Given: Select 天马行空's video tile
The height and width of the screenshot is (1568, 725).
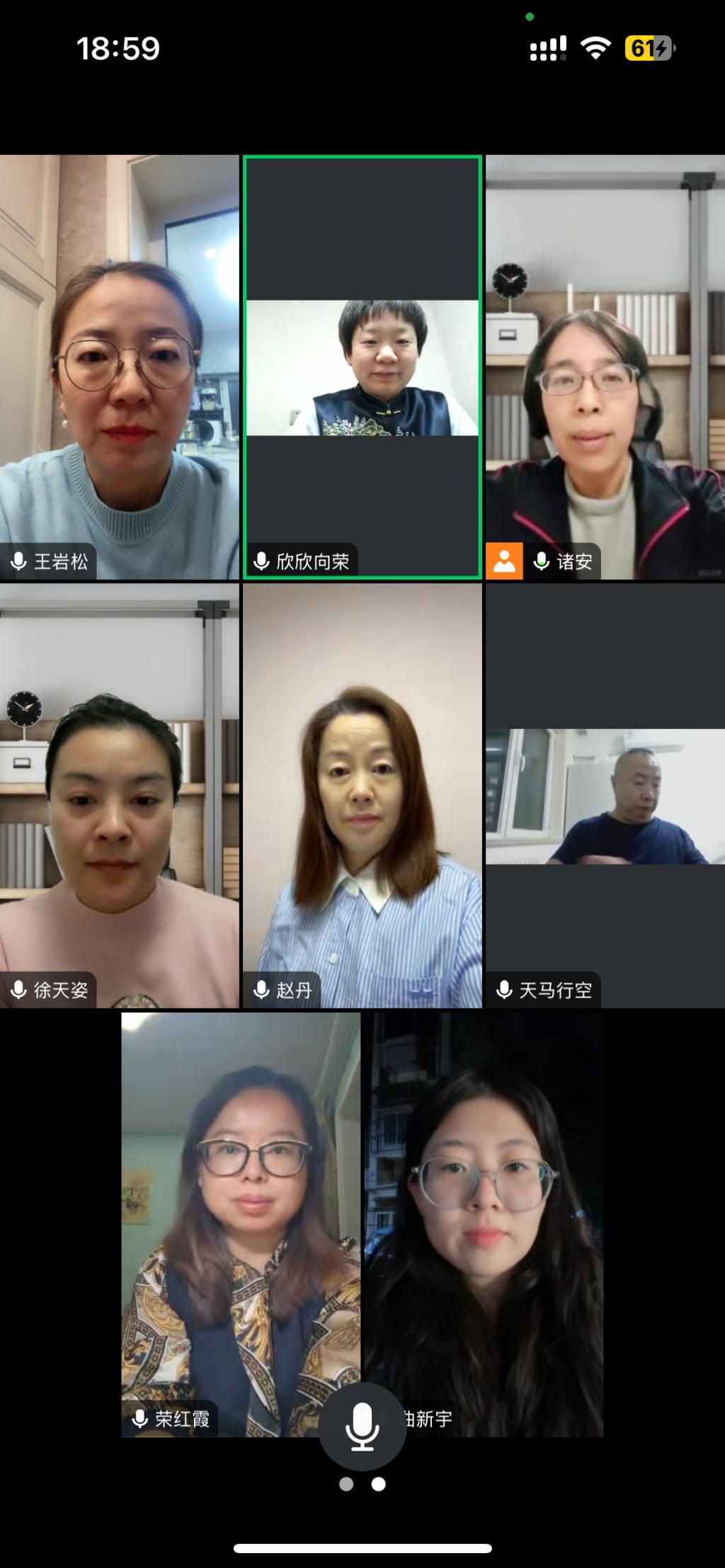Looking at the screenshot, I should 605,795.
